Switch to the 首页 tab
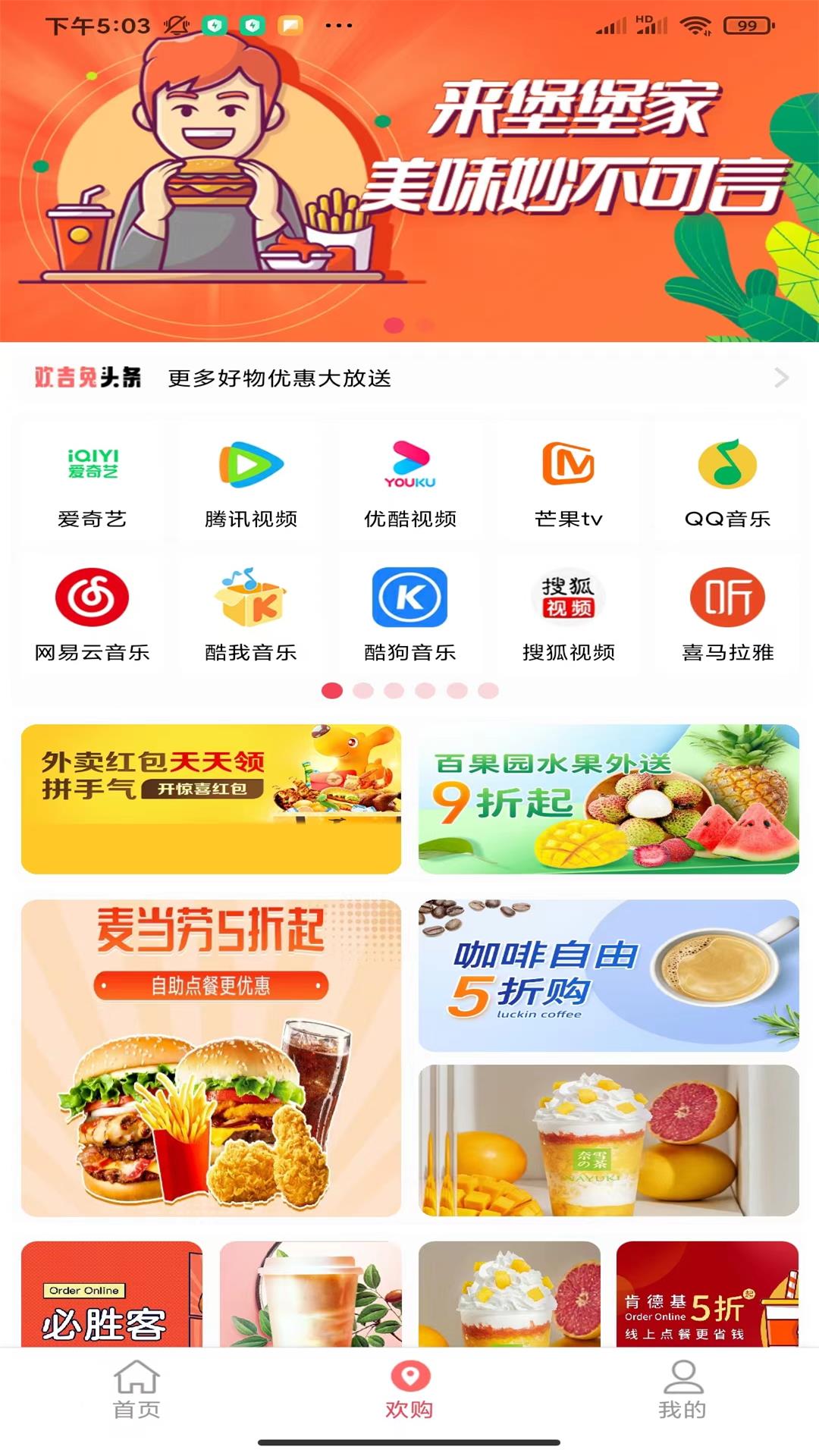The height and width of the screenshot is (1456, 819). 136,1389
